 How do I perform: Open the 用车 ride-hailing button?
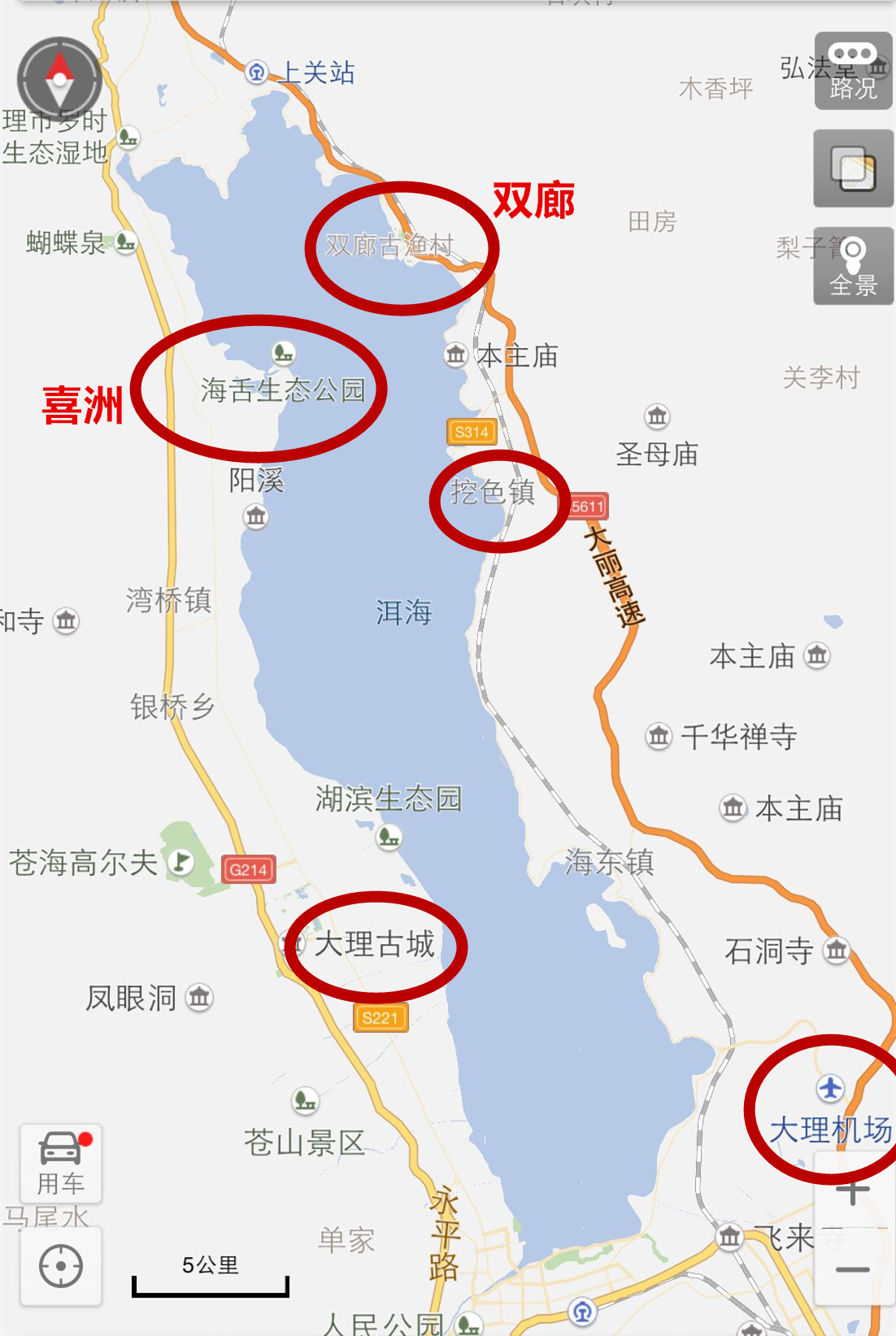61,1164
